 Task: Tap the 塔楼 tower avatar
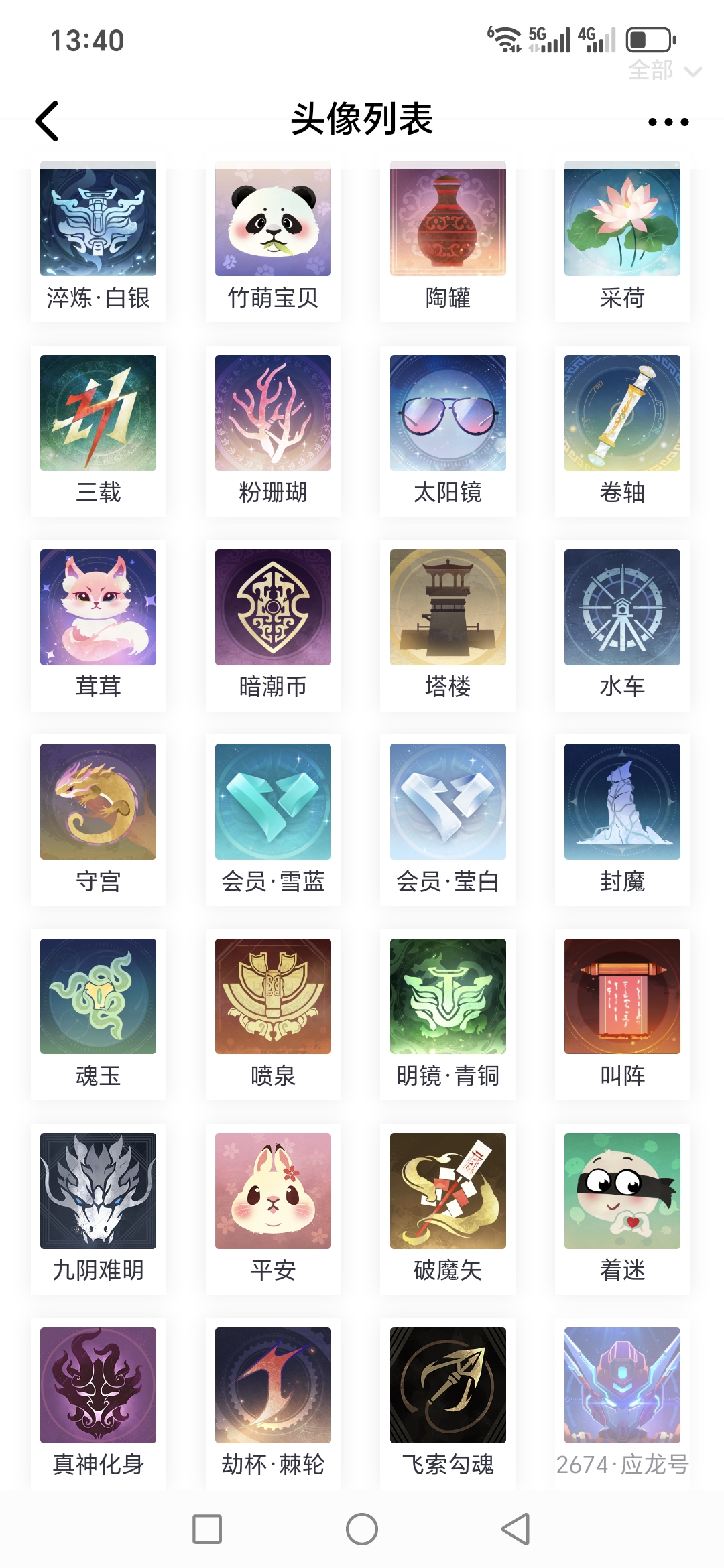tap(448, 608)
